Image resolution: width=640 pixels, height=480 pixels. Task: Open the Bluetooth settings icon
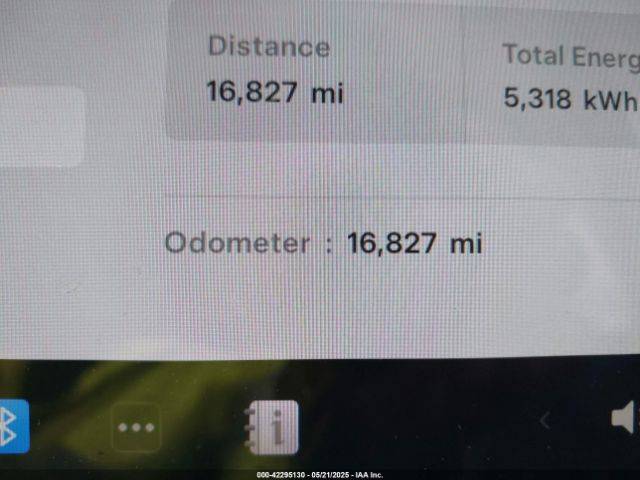[x=10, y=427]
